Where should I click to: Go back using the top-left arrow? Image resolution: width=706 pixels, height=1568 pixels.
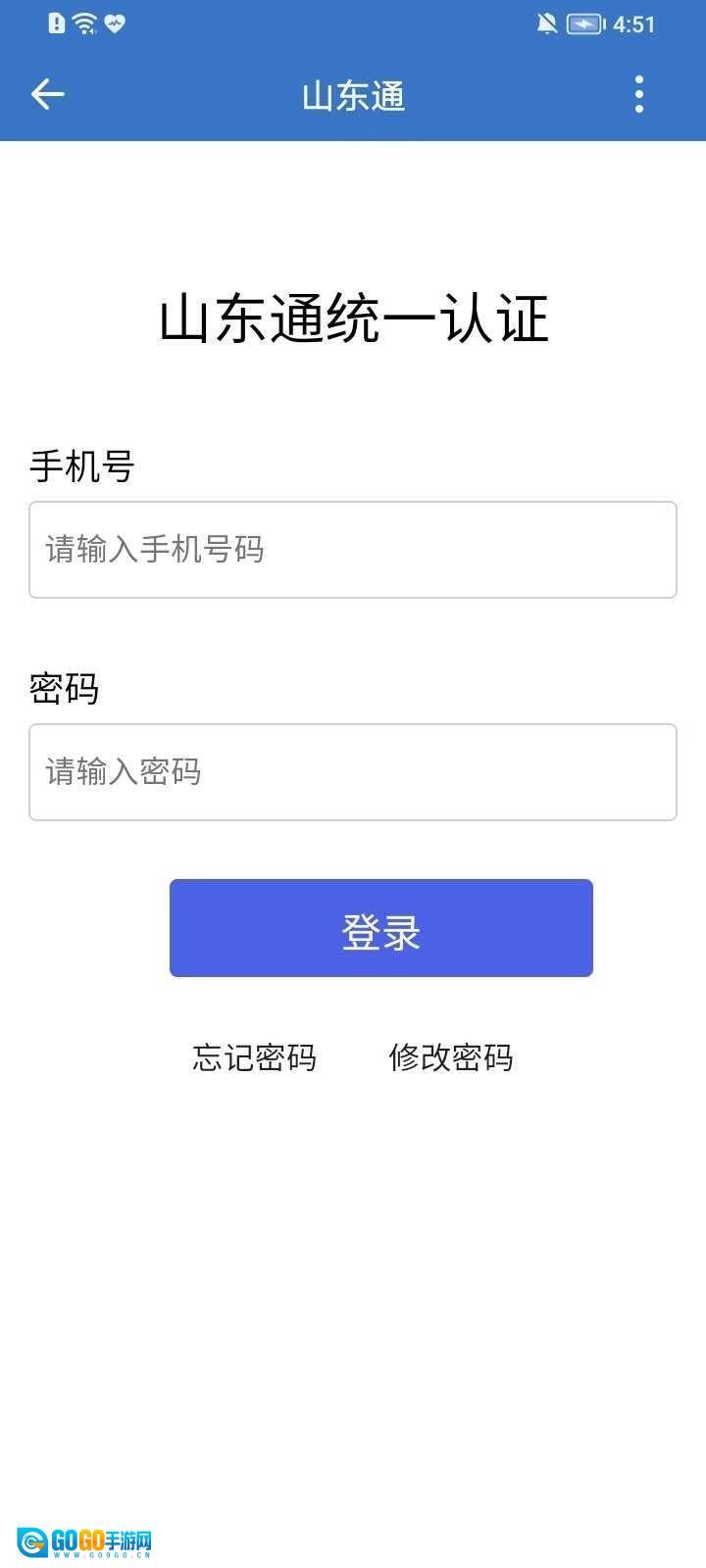pos(47,95)
